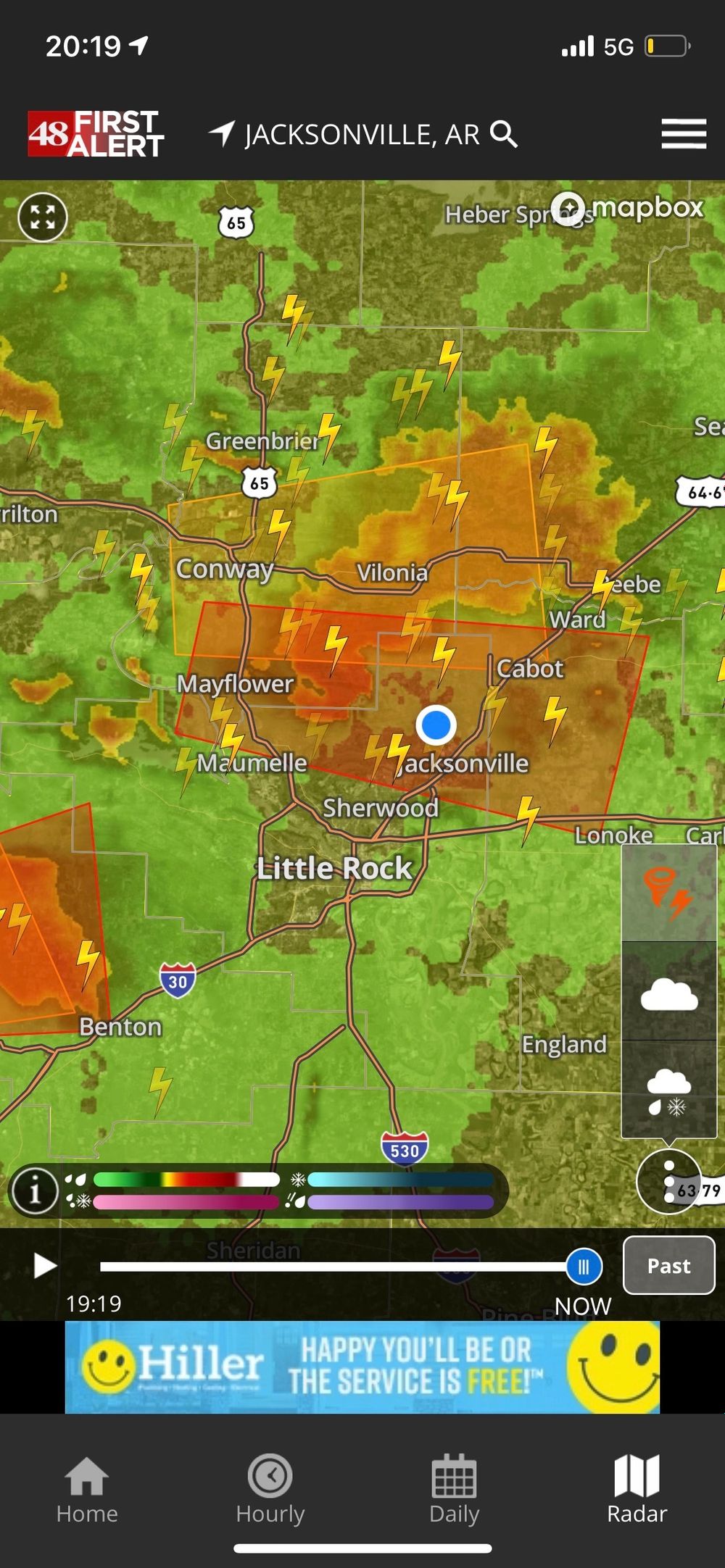
Task: Go to the Home tab
Action: point(87,1490)
